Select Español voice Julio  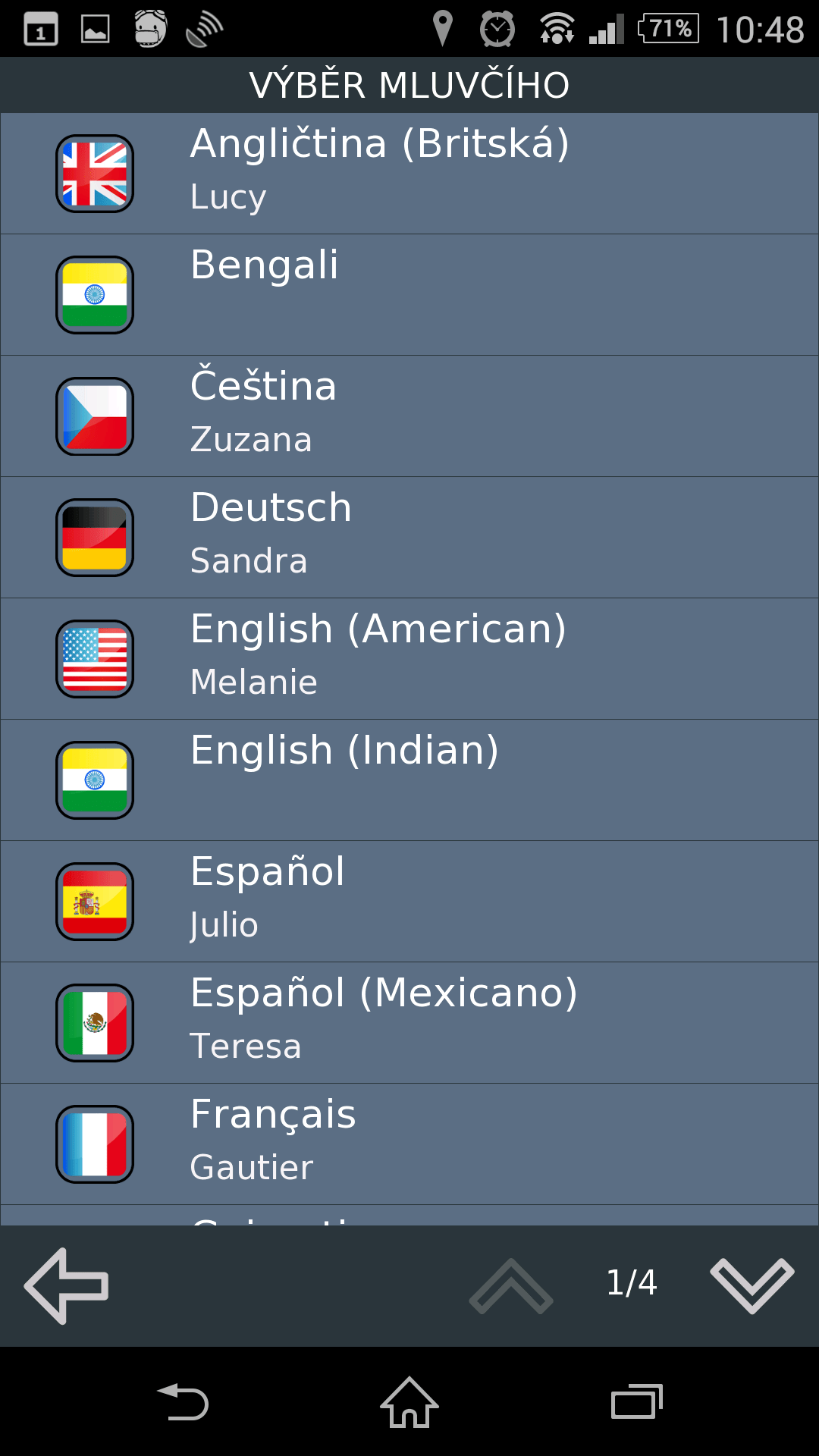coord(409,902)
